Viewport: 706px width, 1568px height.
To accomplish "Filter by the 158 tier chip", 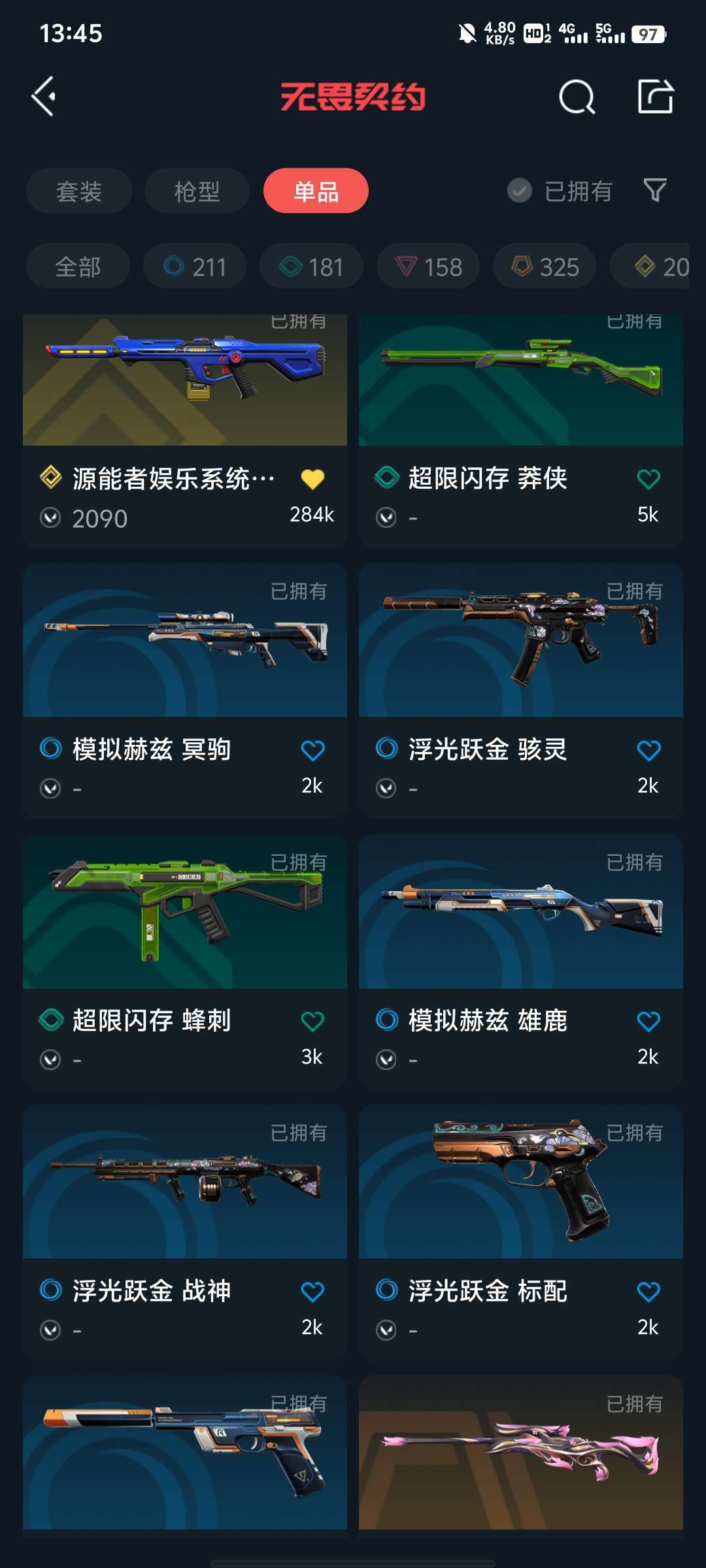I will tap(428, 267).
